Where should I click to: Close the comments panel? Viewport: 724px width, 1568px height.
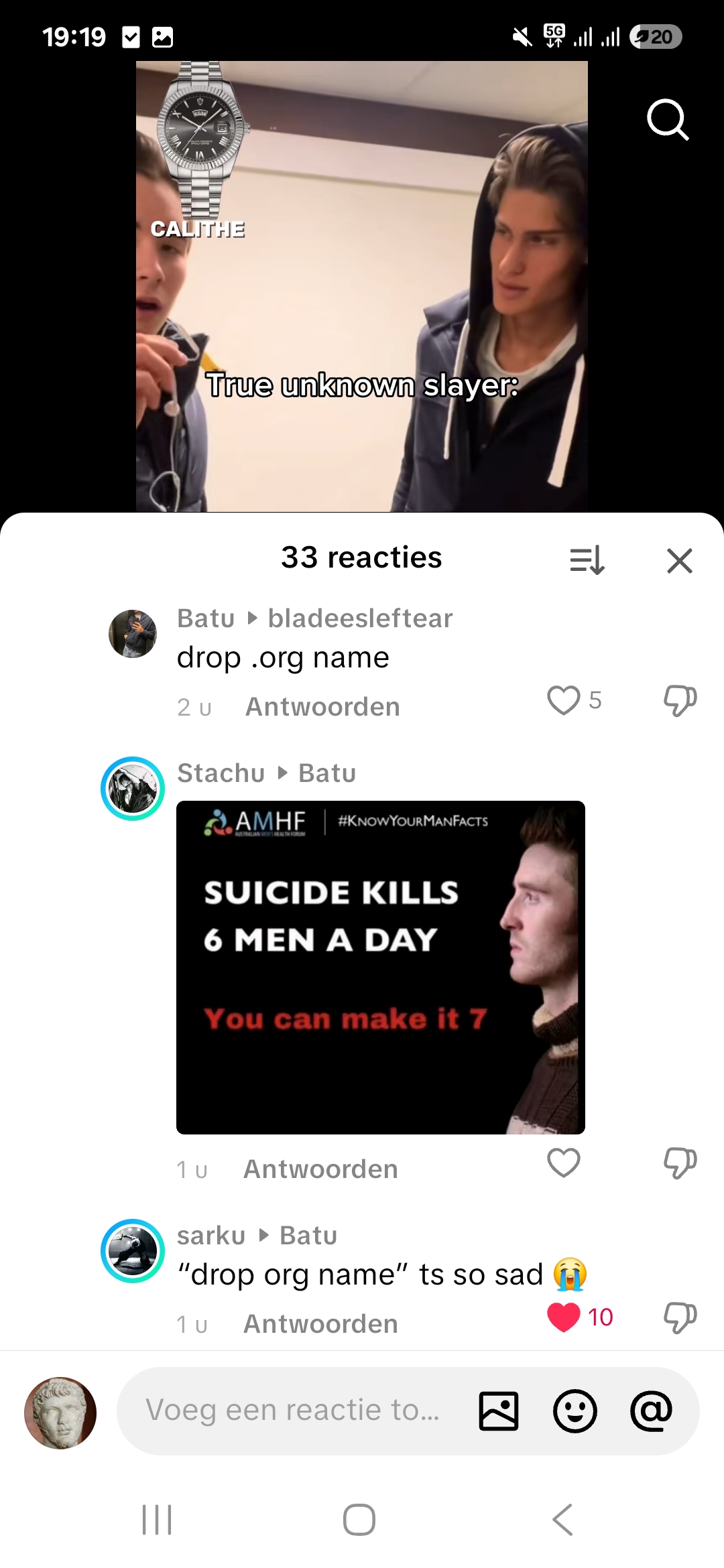pos(680,560)
